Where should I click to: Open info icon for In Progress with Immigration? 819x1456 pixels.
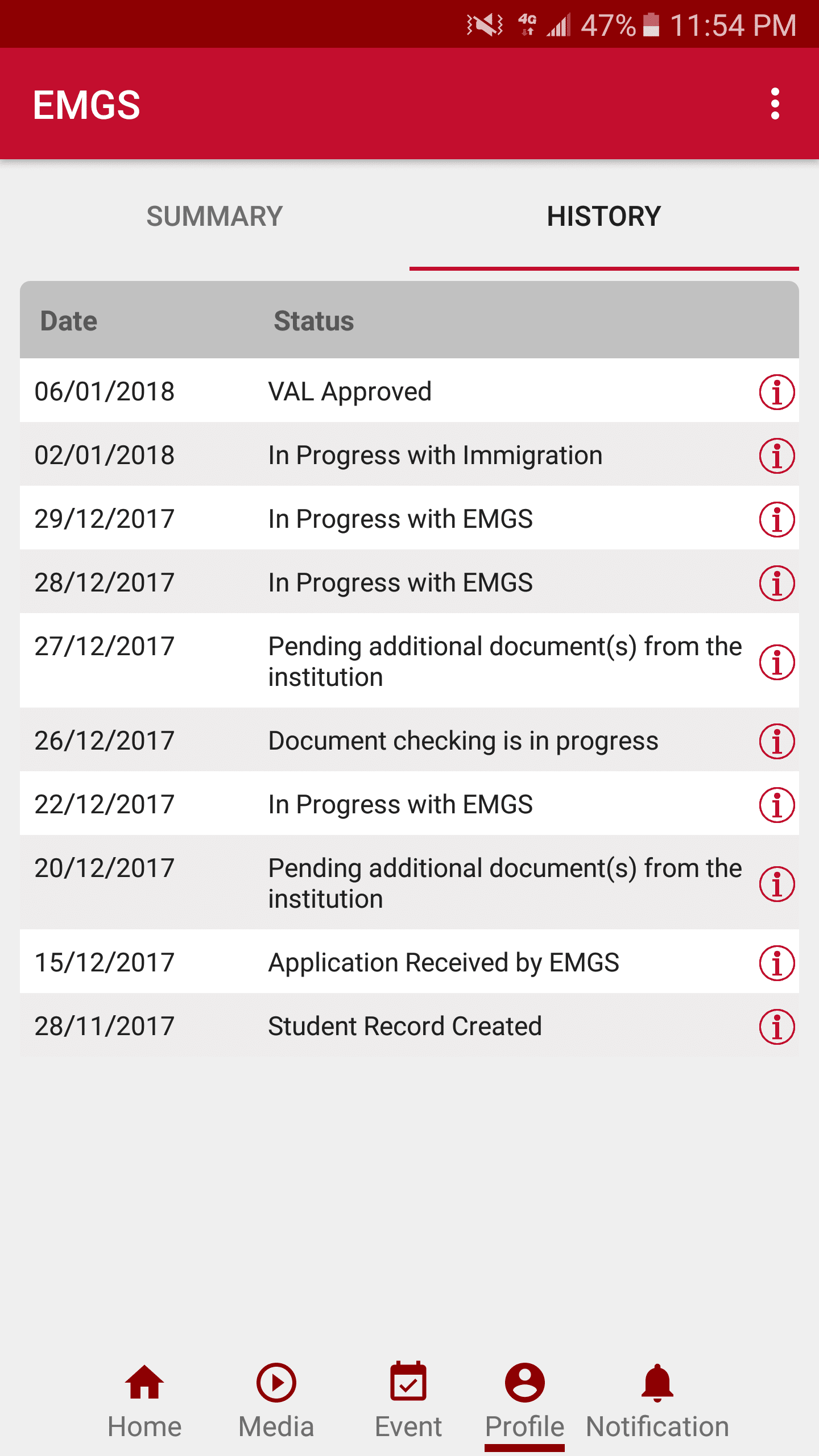tap(776, 456)
